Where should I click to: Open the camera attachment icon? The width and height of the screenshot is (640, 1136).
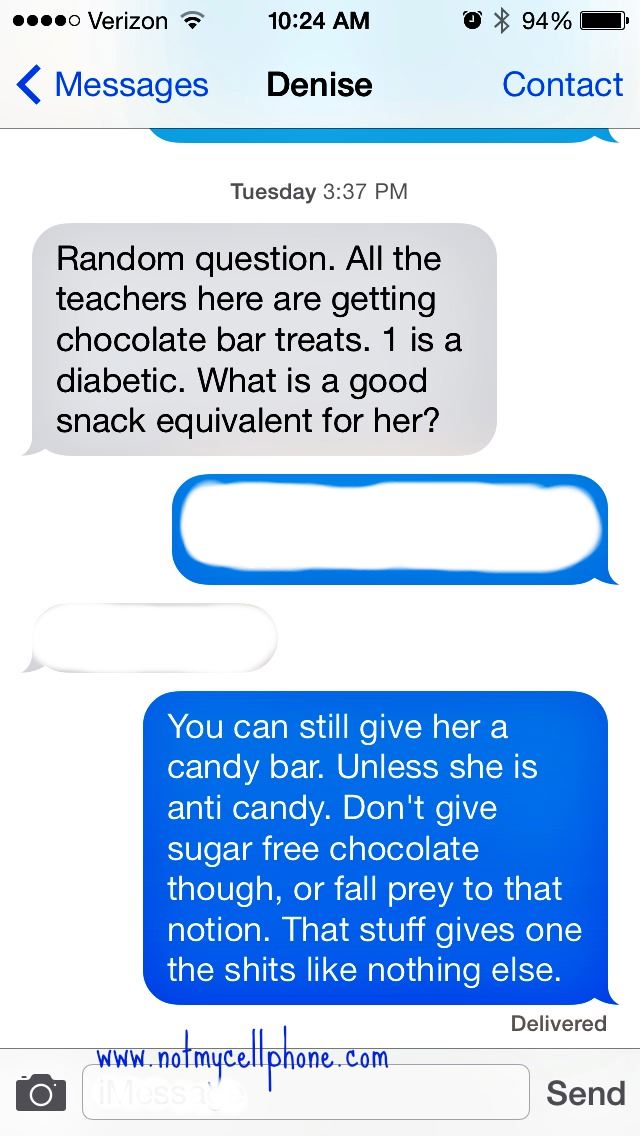(x=41, y=1093)
